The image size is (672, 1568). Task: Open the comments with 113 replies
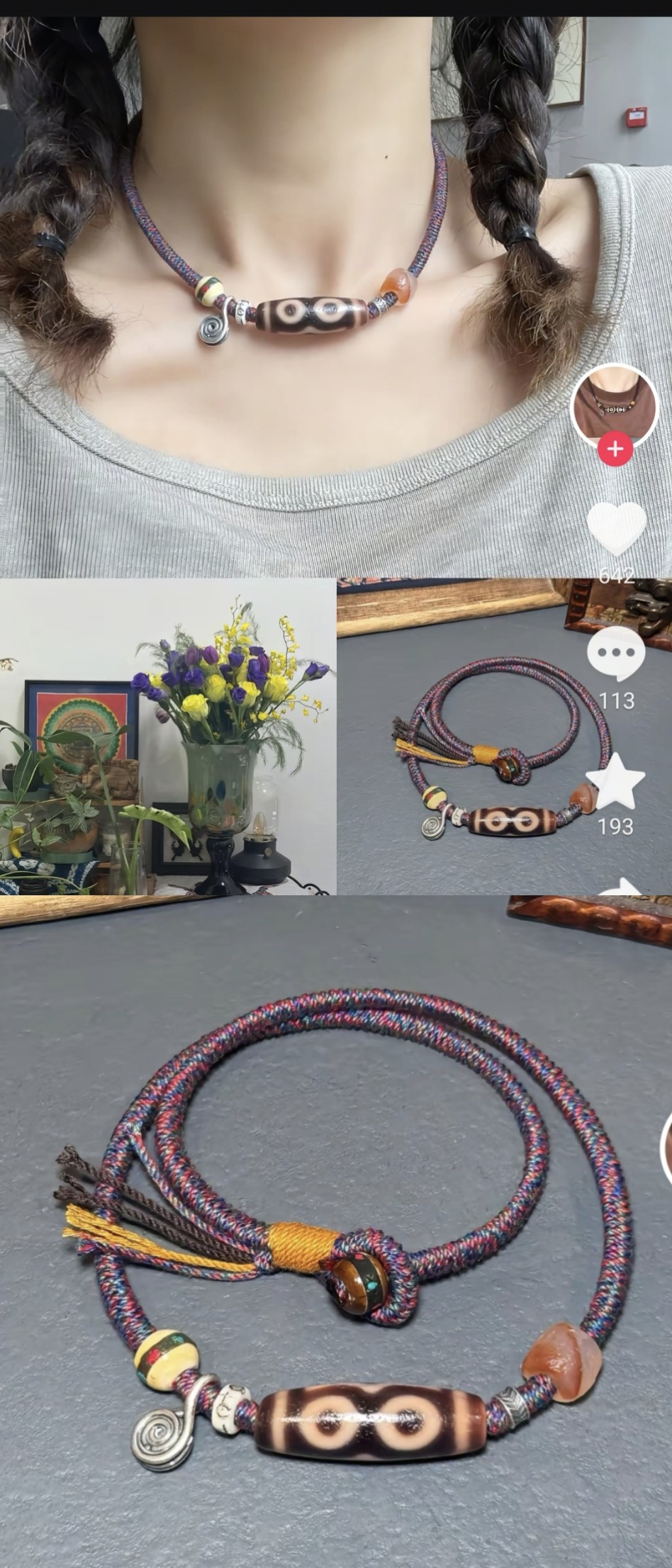(616, 654)
